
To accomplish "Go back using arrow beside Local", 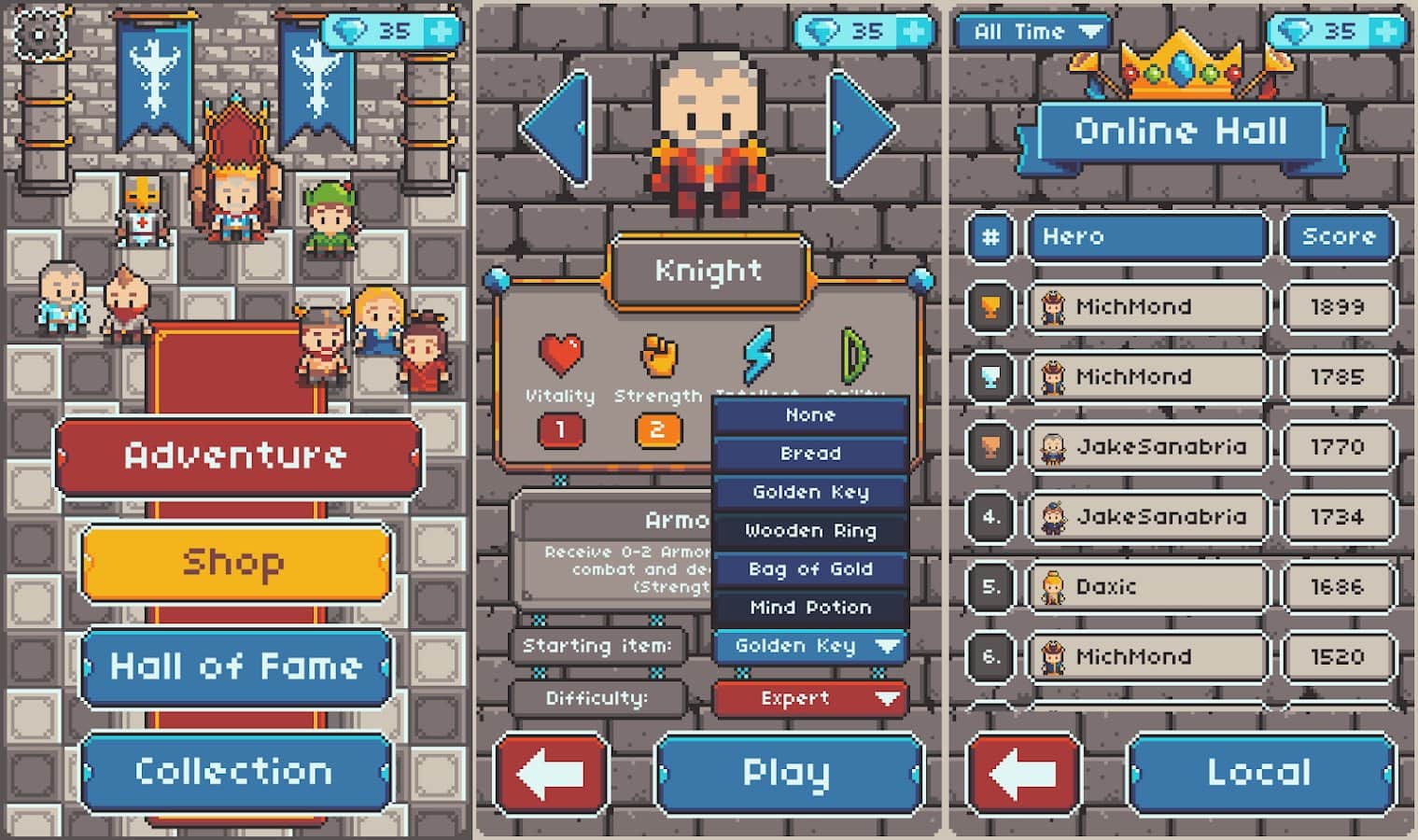I will (1023, 773).
